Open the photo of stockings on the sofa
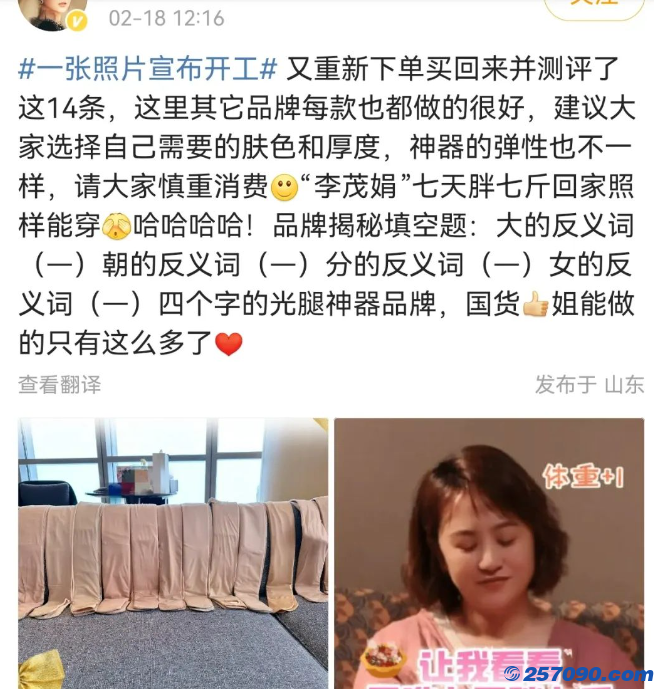 click(172, 553)
